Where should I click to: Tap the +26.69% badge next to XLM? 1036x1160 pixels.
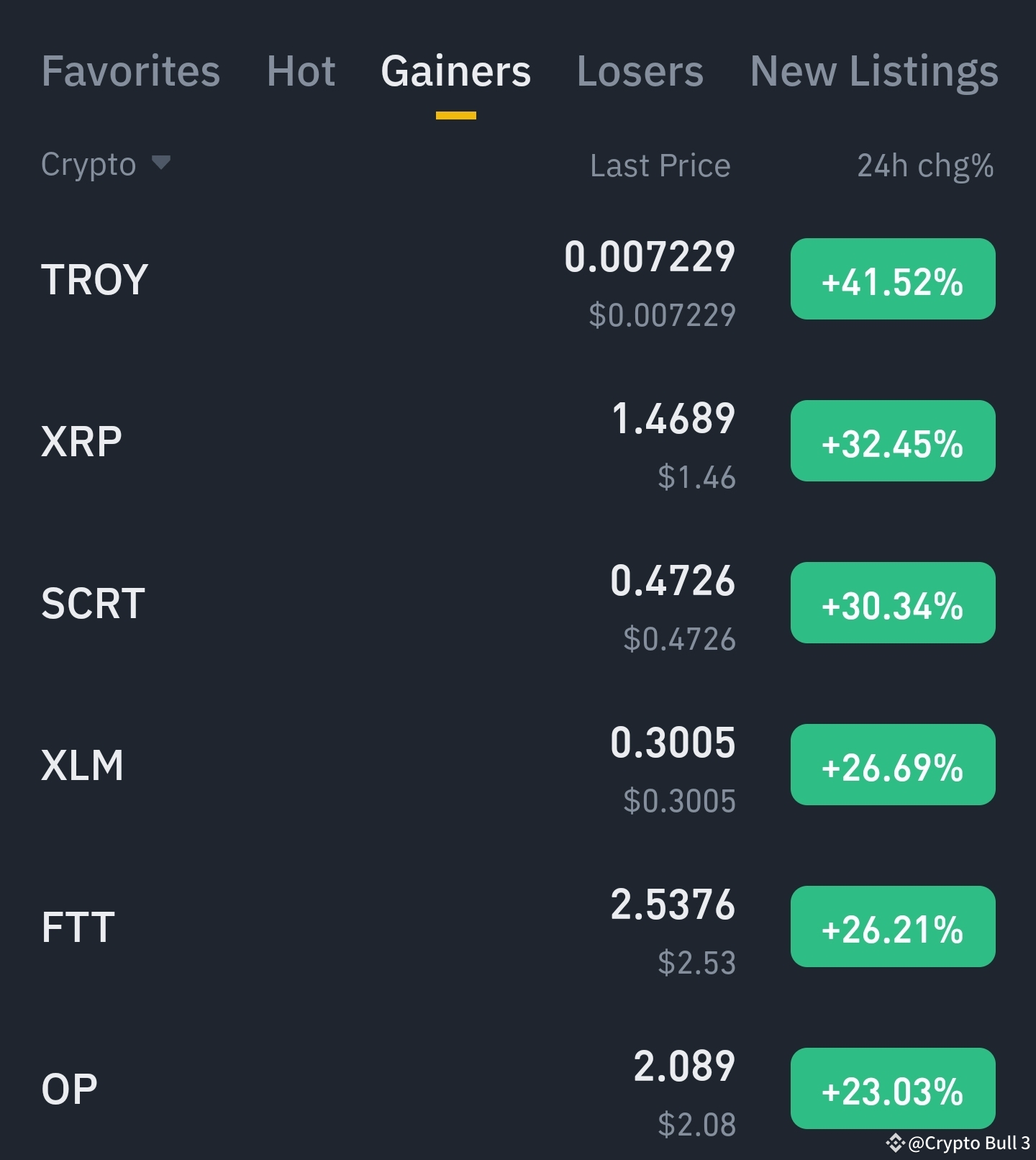[x=892, y=765]
